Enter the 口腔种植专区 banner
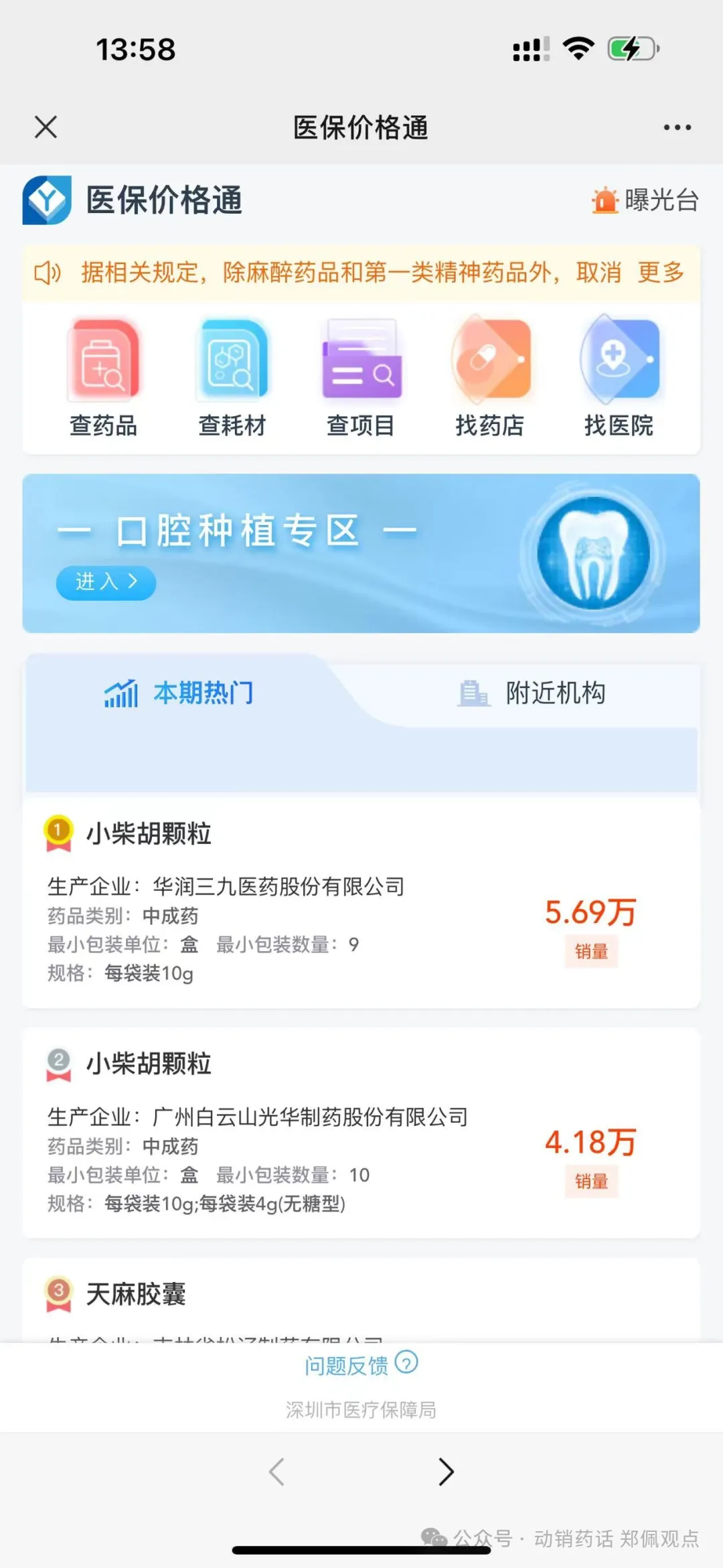The height and width of the screenshot is (1568, 723). (x=106, y=582)
